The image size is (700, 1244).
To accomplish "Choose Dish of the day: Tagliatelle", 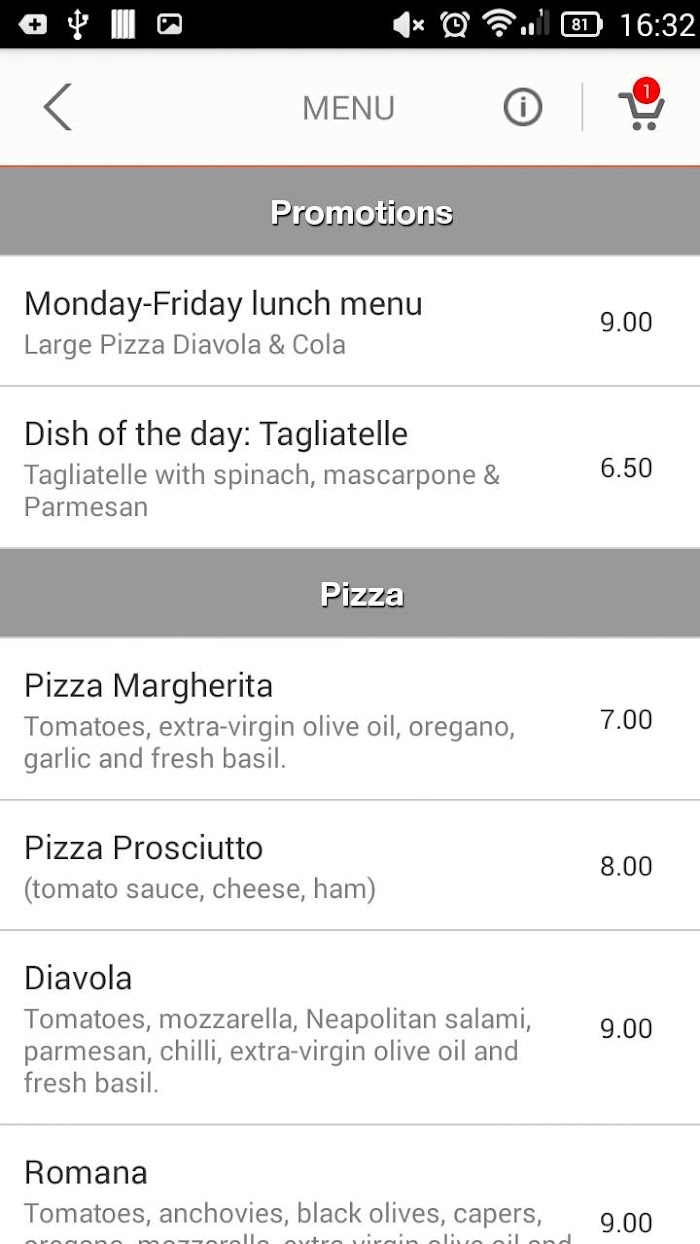I will [350, 468].
